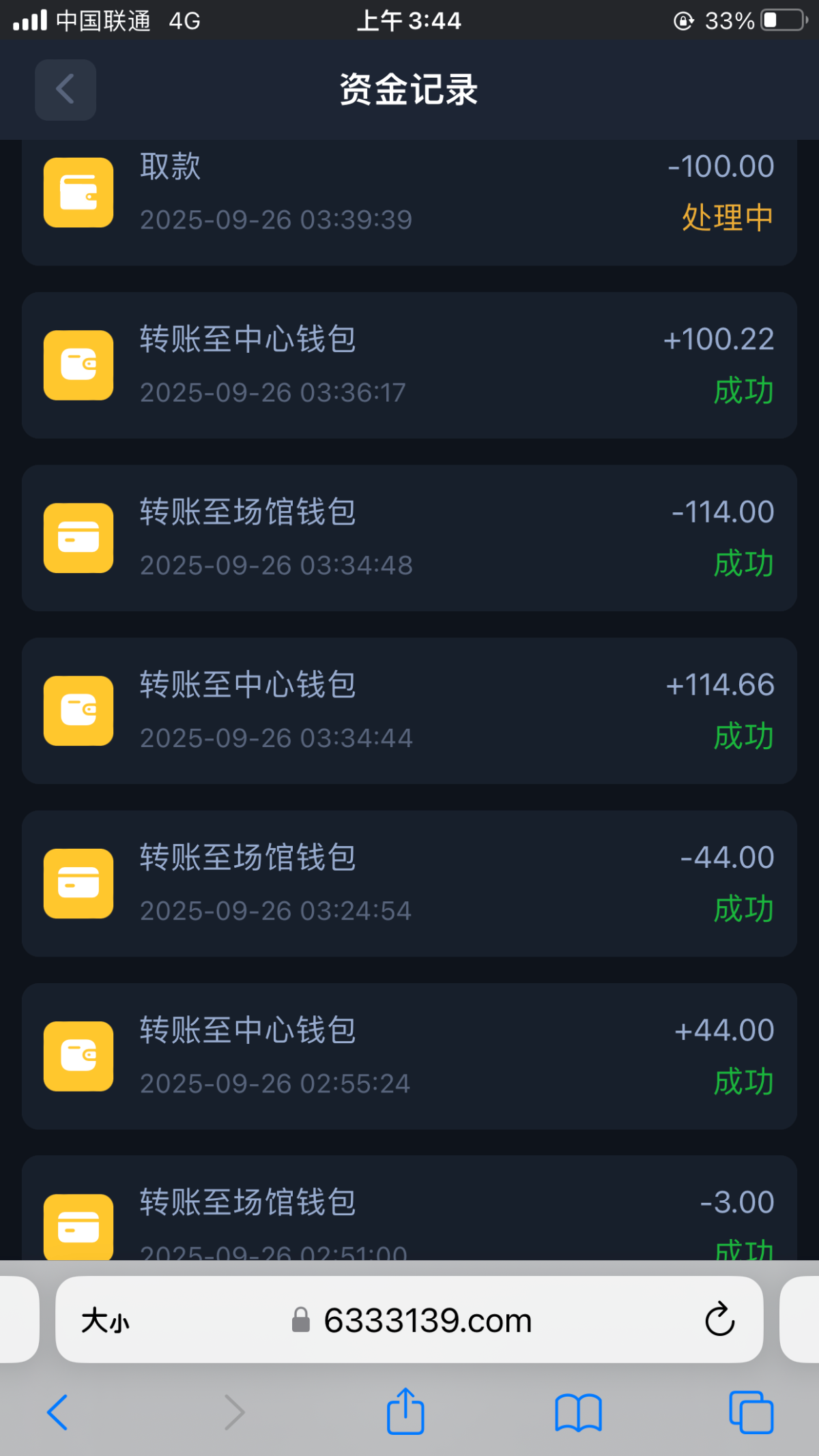Open Safari bookmarks

tap(578, 1412)
